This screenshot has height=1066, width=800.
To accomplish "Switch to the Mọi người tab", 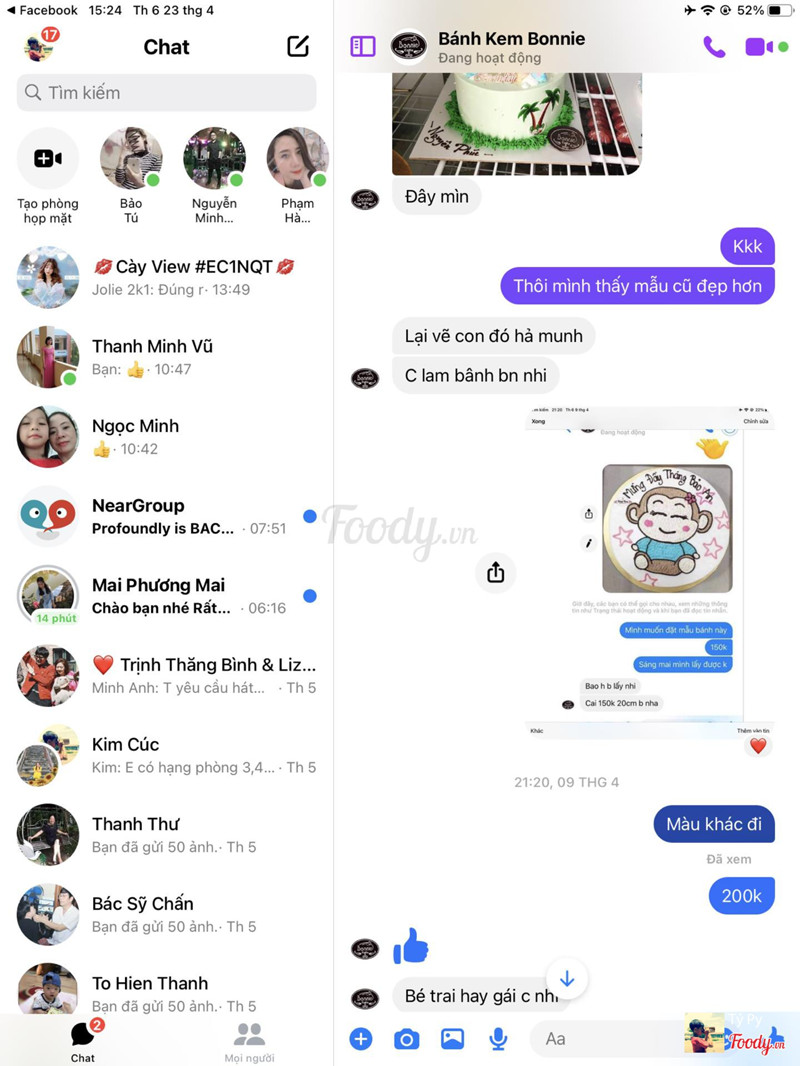I will (249, 1042).
